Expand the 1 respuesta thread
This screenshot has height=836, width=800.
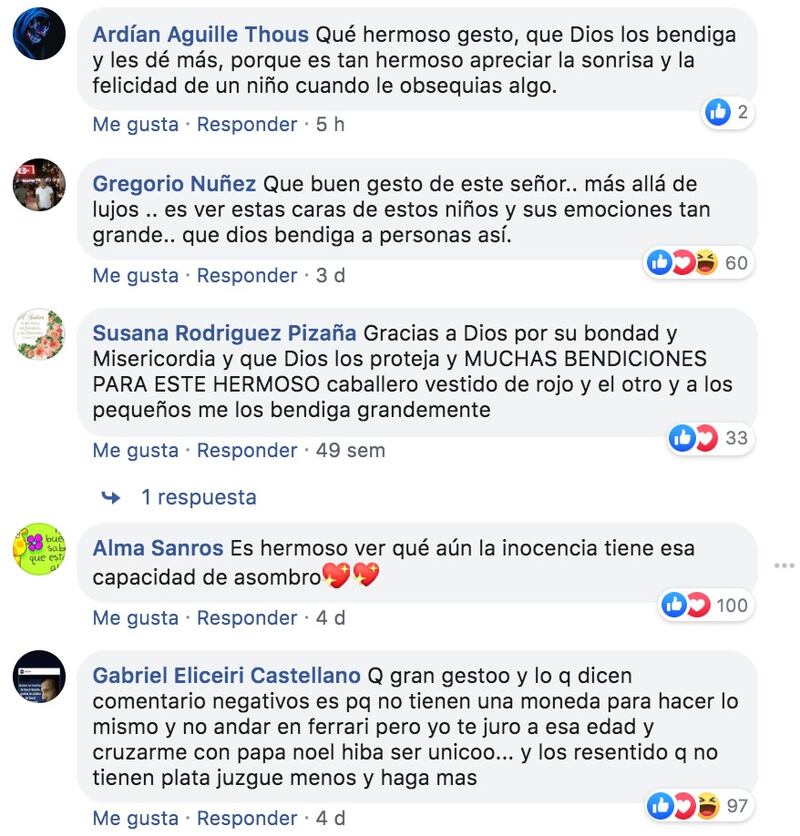[x=198, y=497]
